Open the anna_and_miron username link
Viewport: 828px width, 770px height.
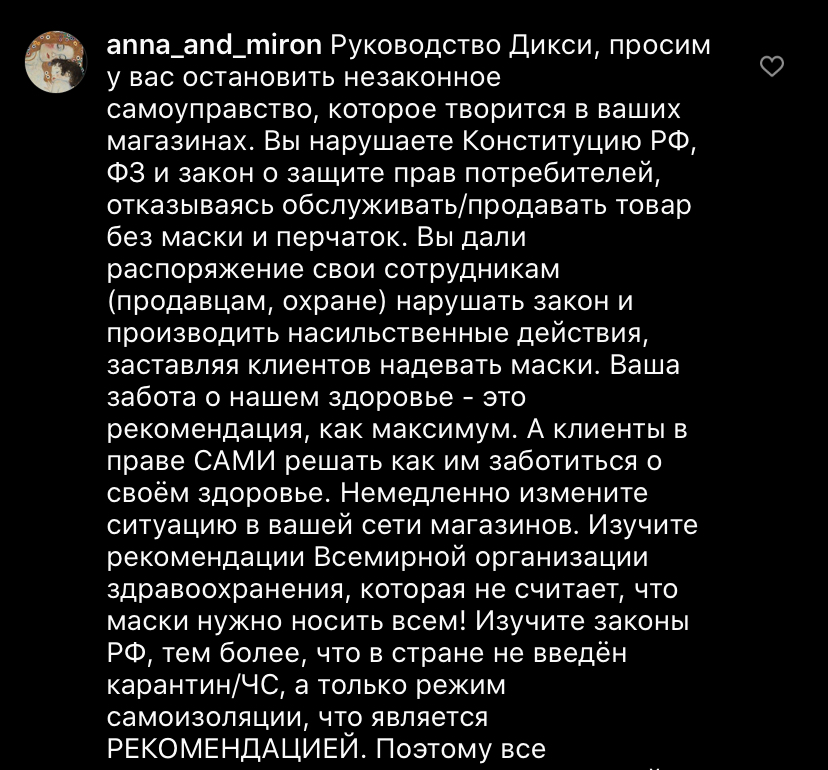[213, 45]
